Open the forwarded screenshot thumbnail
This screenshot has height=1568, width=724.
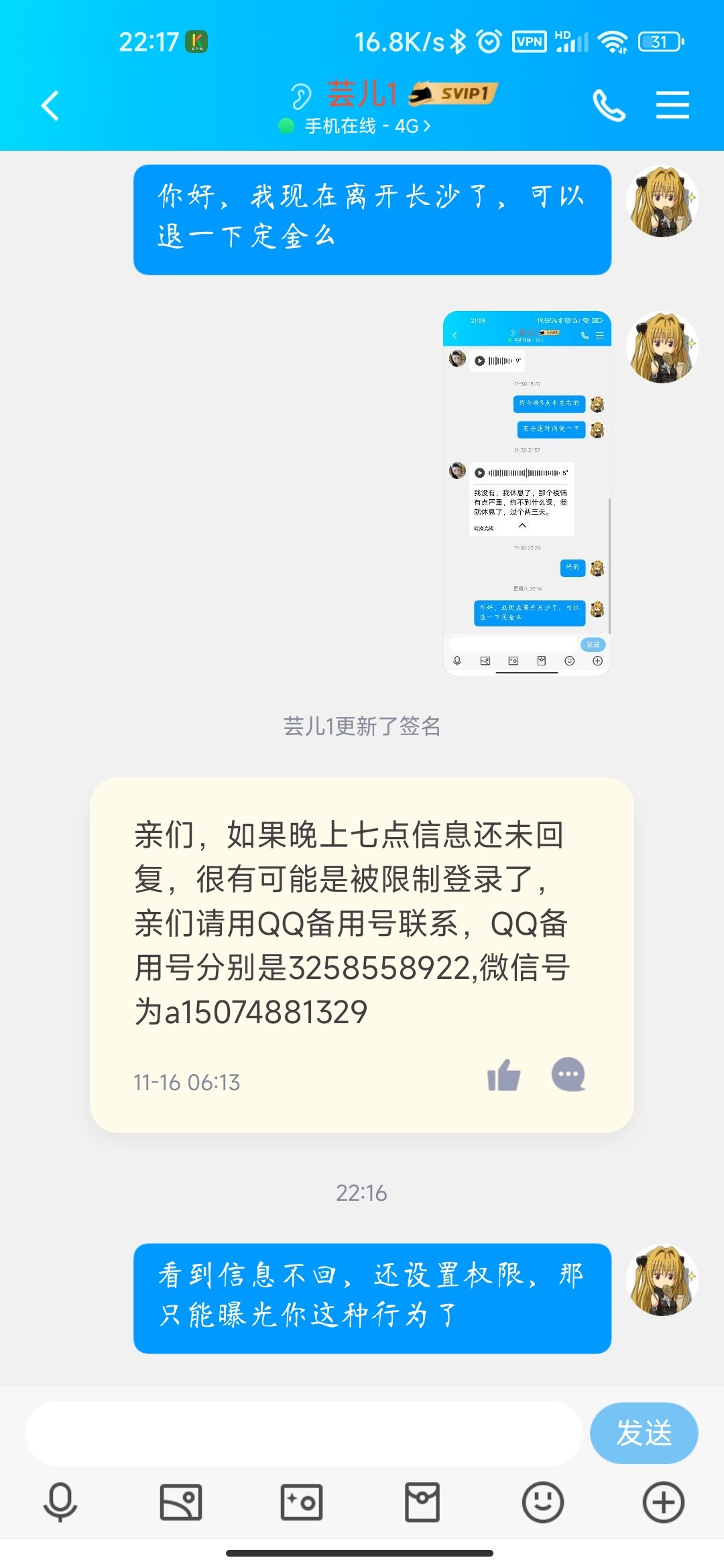pyautogui.click(x=527, y=491)
